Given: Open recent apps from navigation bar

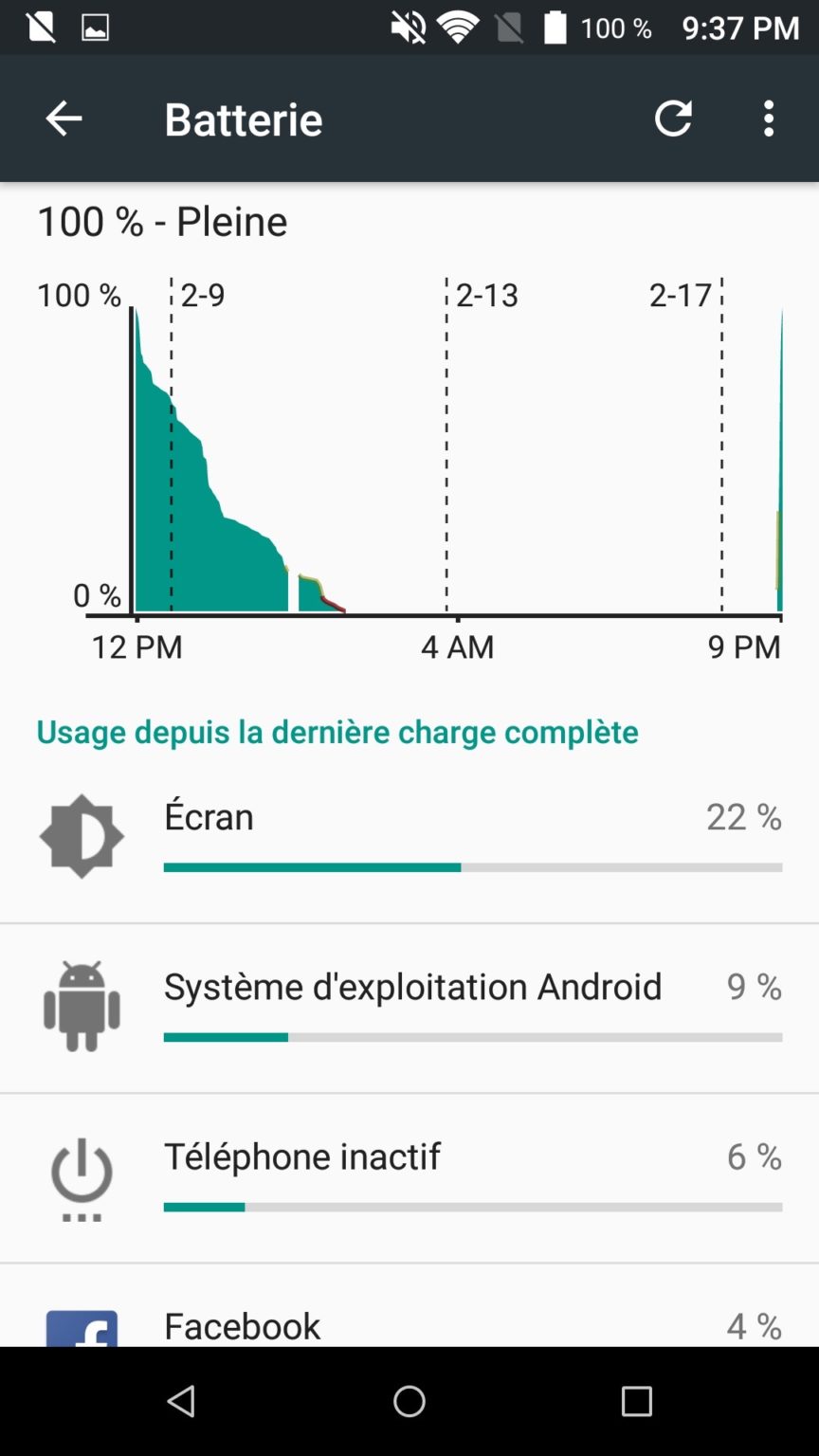Looking at the screenshot, I should coord(636,1401).
